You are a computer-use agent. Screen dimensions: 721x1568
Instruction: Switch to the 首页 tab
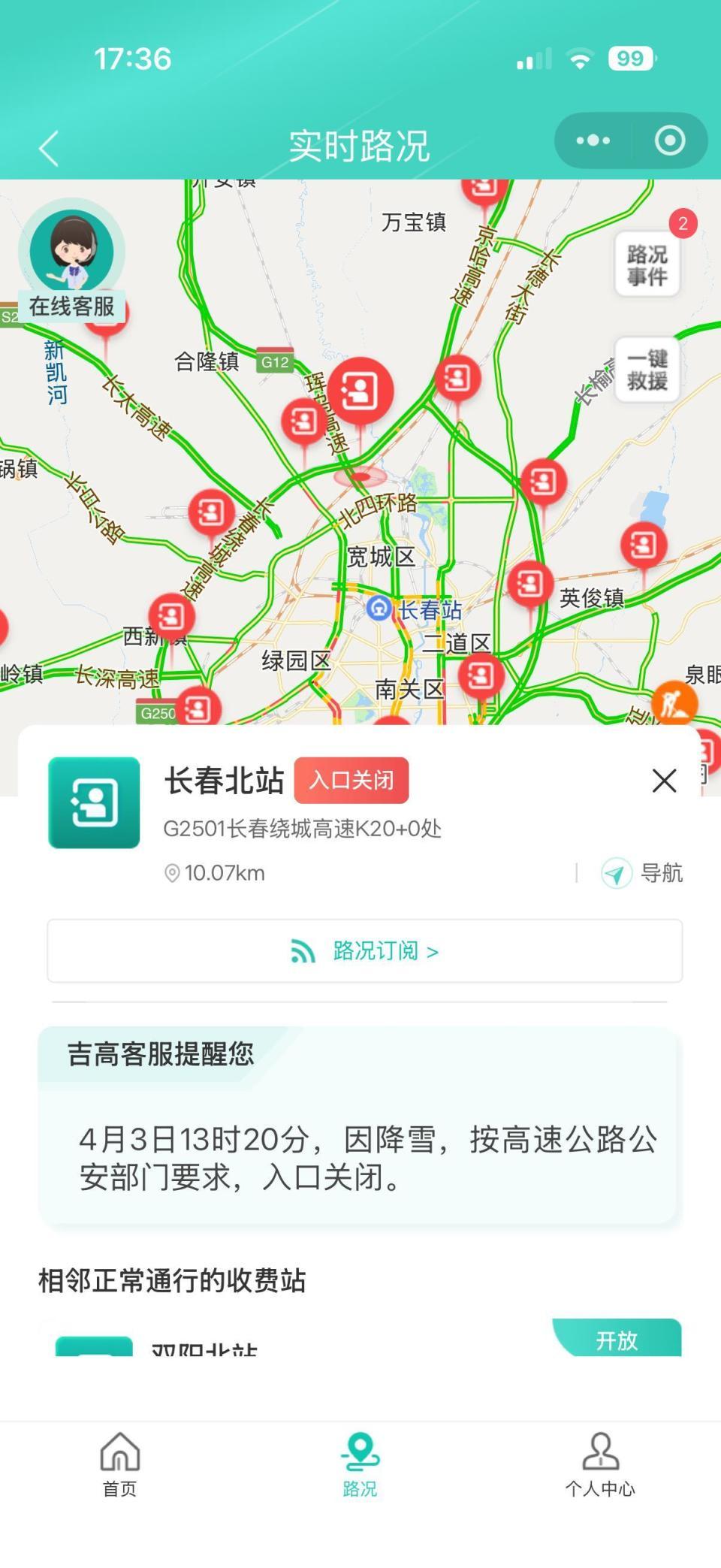120,1467
